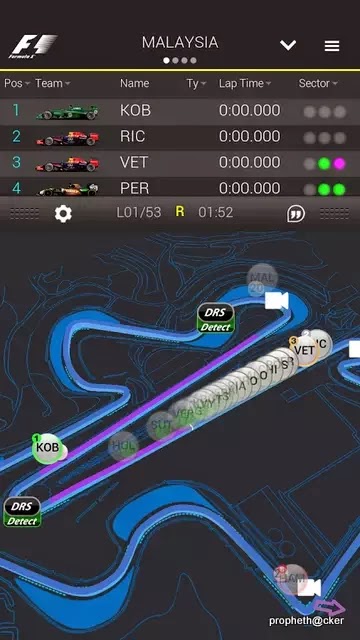Tap the VET marker on the track

pyautogui.click(x=304, y=350)
